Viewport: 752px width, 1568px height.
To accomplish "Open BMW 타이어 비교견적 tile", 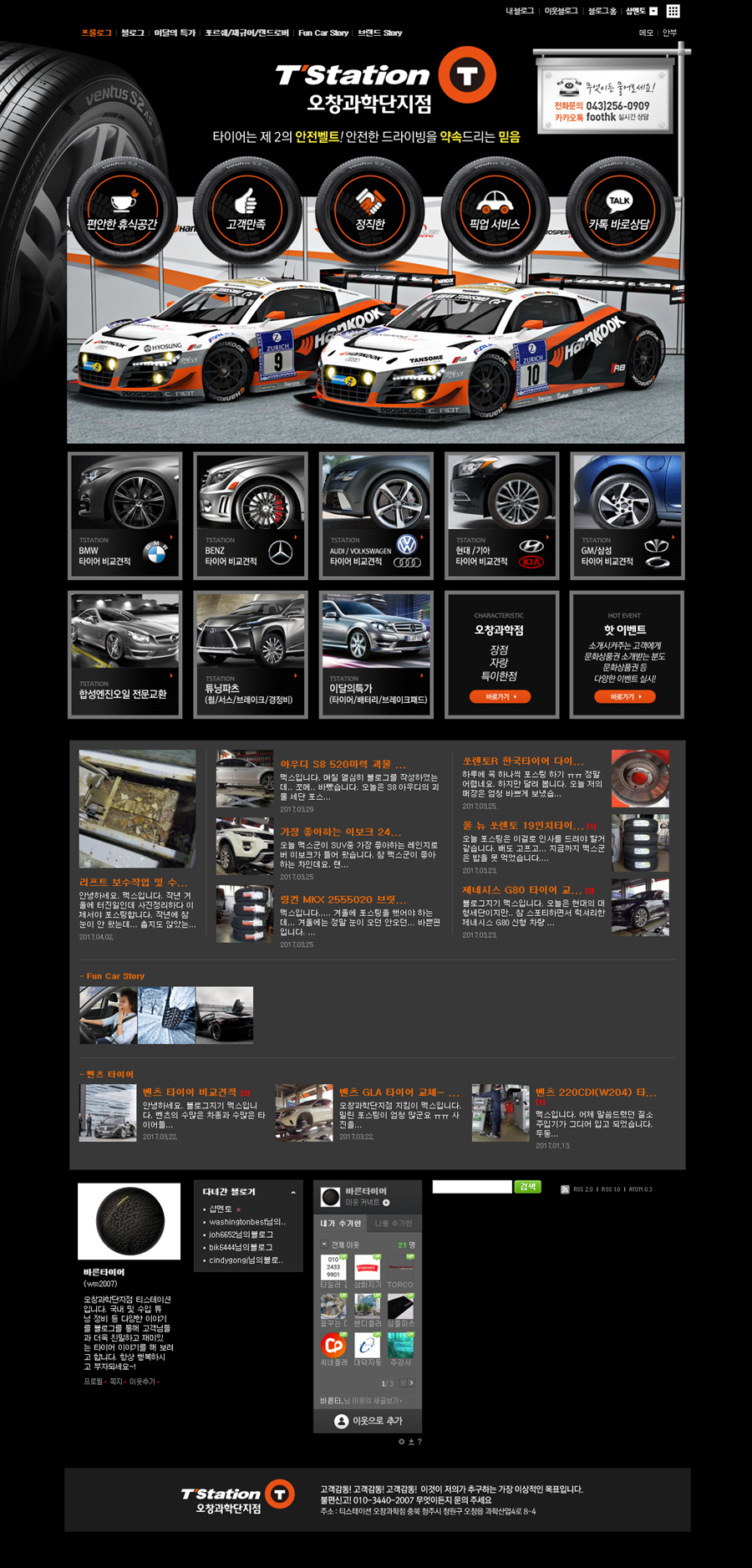I will [x=125, y=515].
